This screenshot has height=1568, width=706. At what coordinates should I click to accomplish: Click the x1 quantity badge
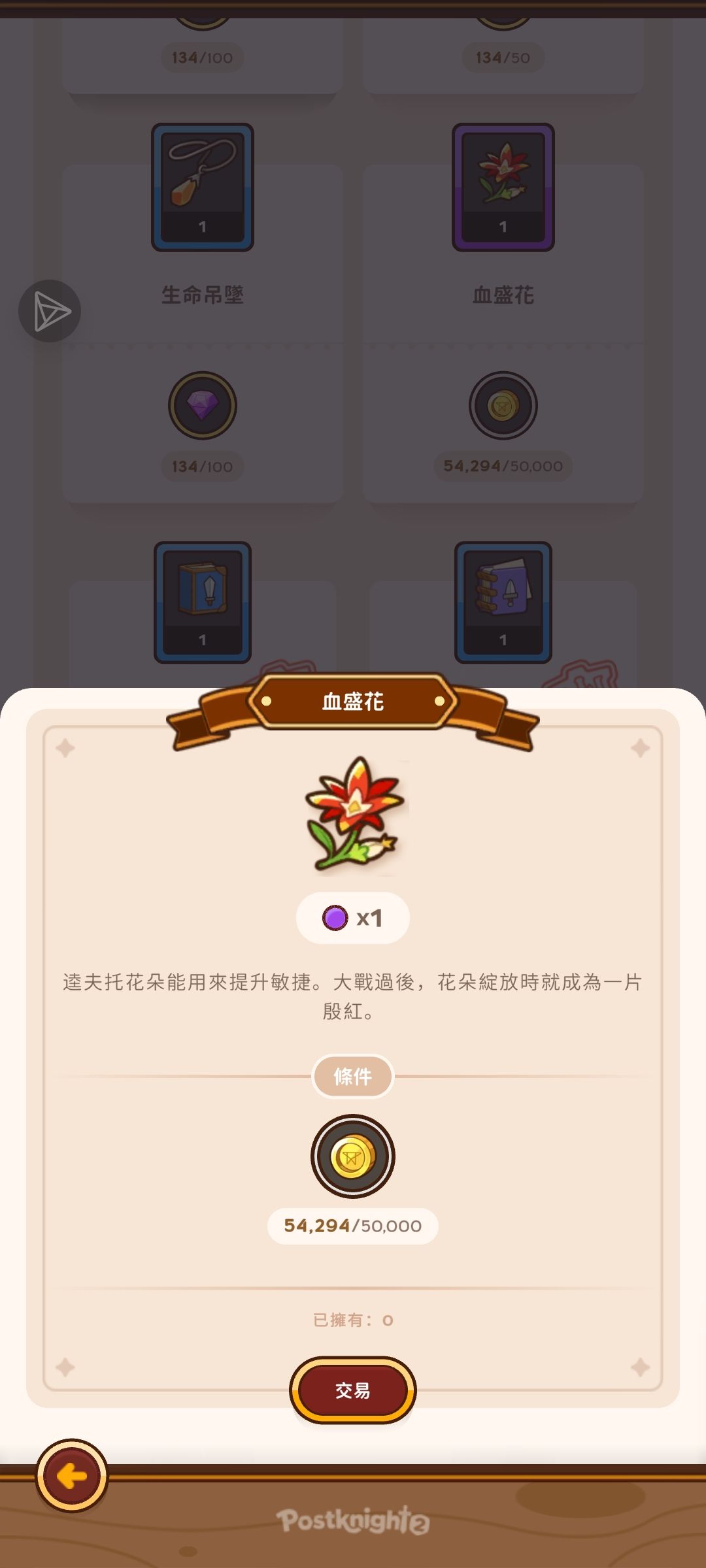click(353, 917)
